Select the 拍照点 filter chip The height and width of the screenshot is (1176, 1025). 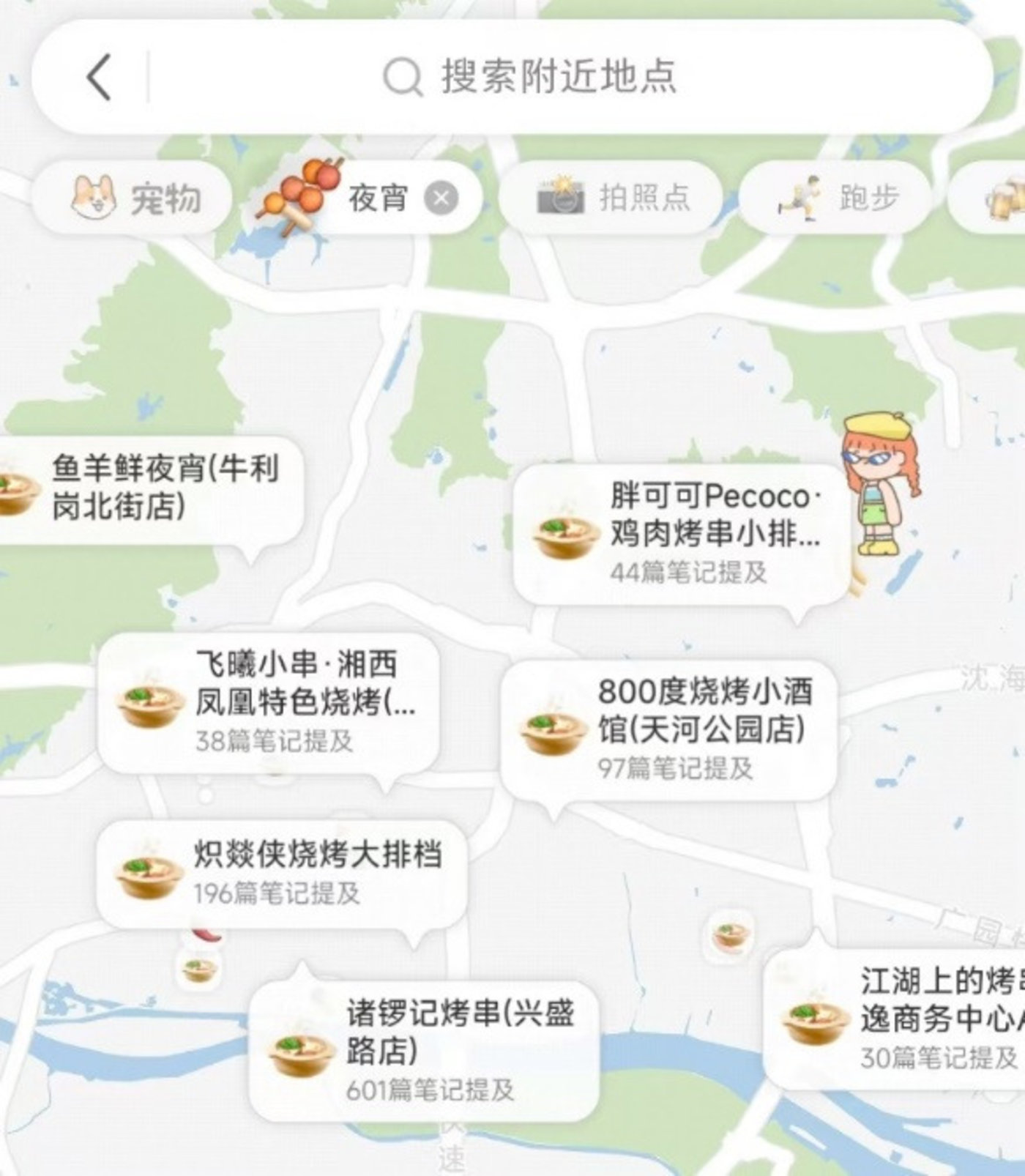click(x=612, y=198)
